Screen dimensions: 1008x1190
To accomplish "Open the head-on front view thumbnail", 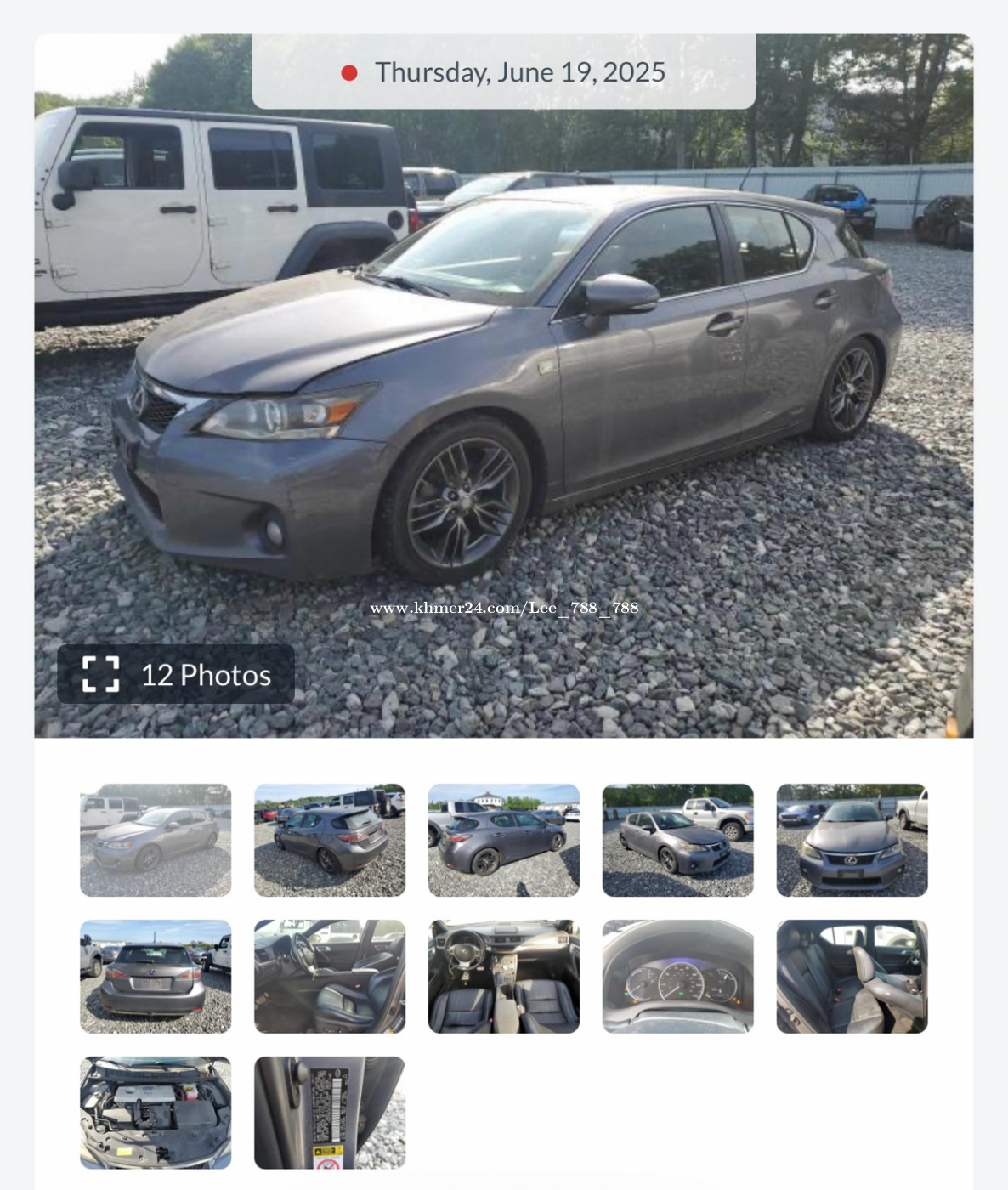I will pyautogui.click(x=852, y=840).
